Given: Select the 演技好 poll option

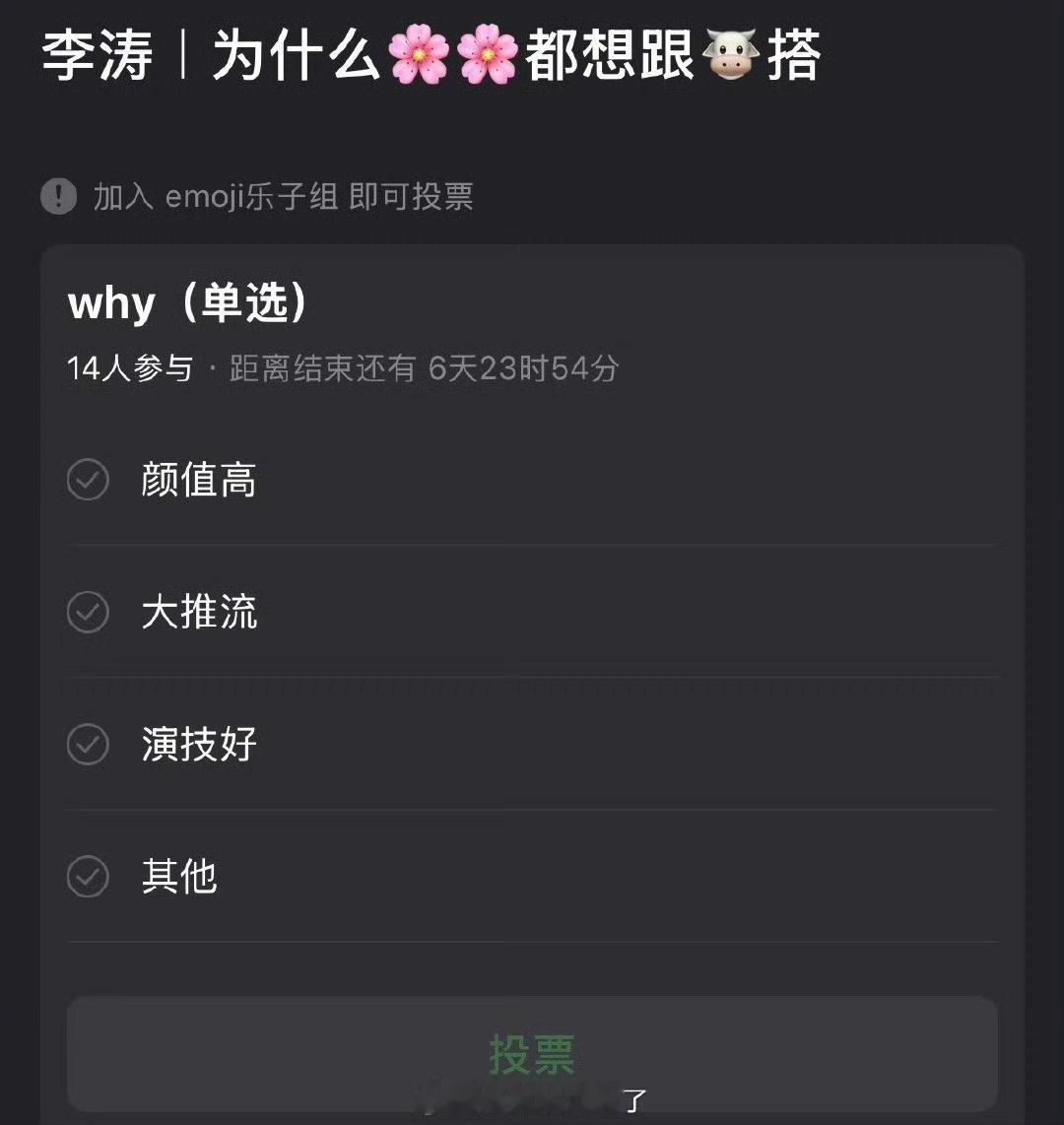Looking at the screenshot, I should tap(199, 746).
